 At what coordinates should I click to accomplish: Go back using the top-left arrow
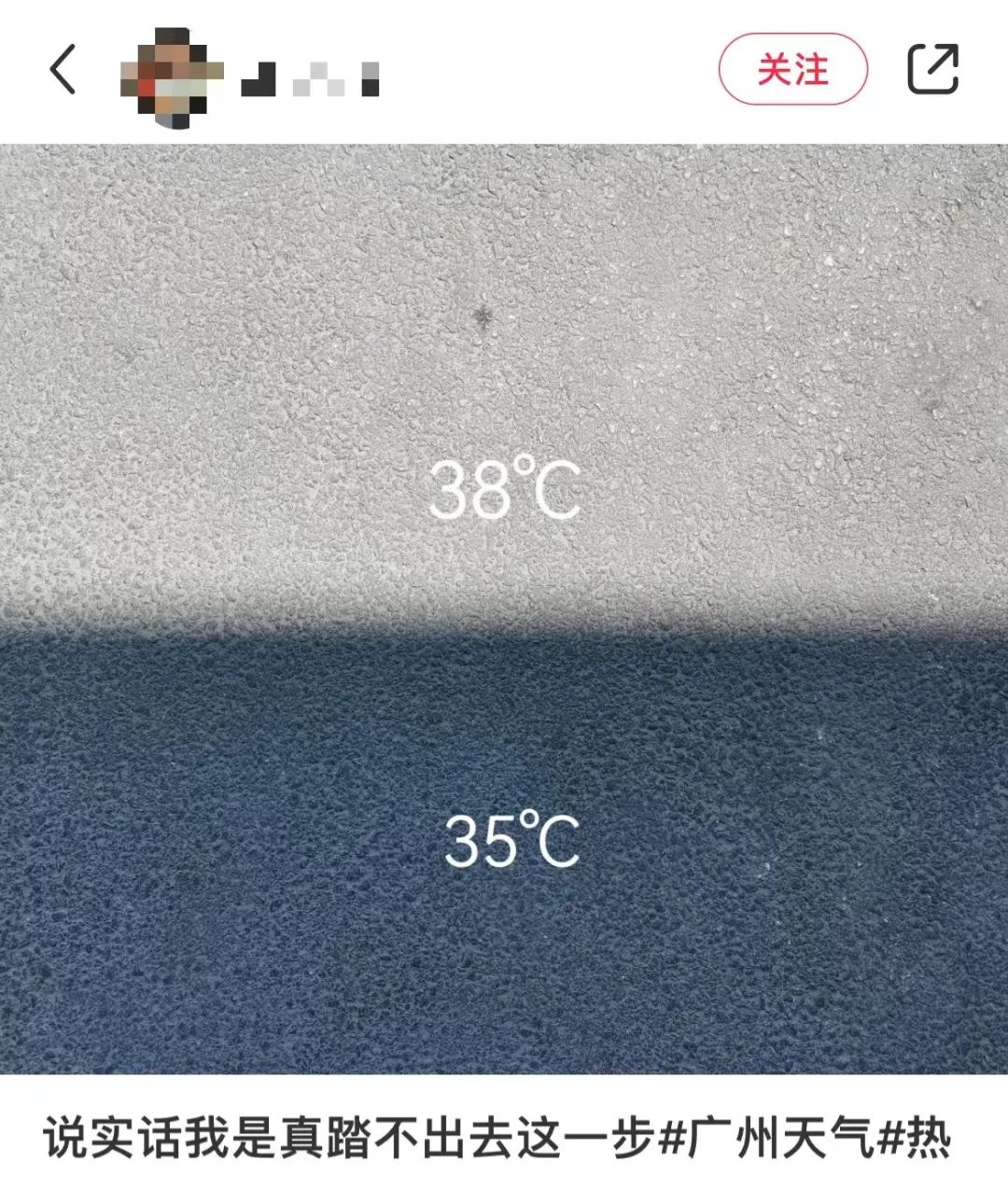click(x=63, y=71)
